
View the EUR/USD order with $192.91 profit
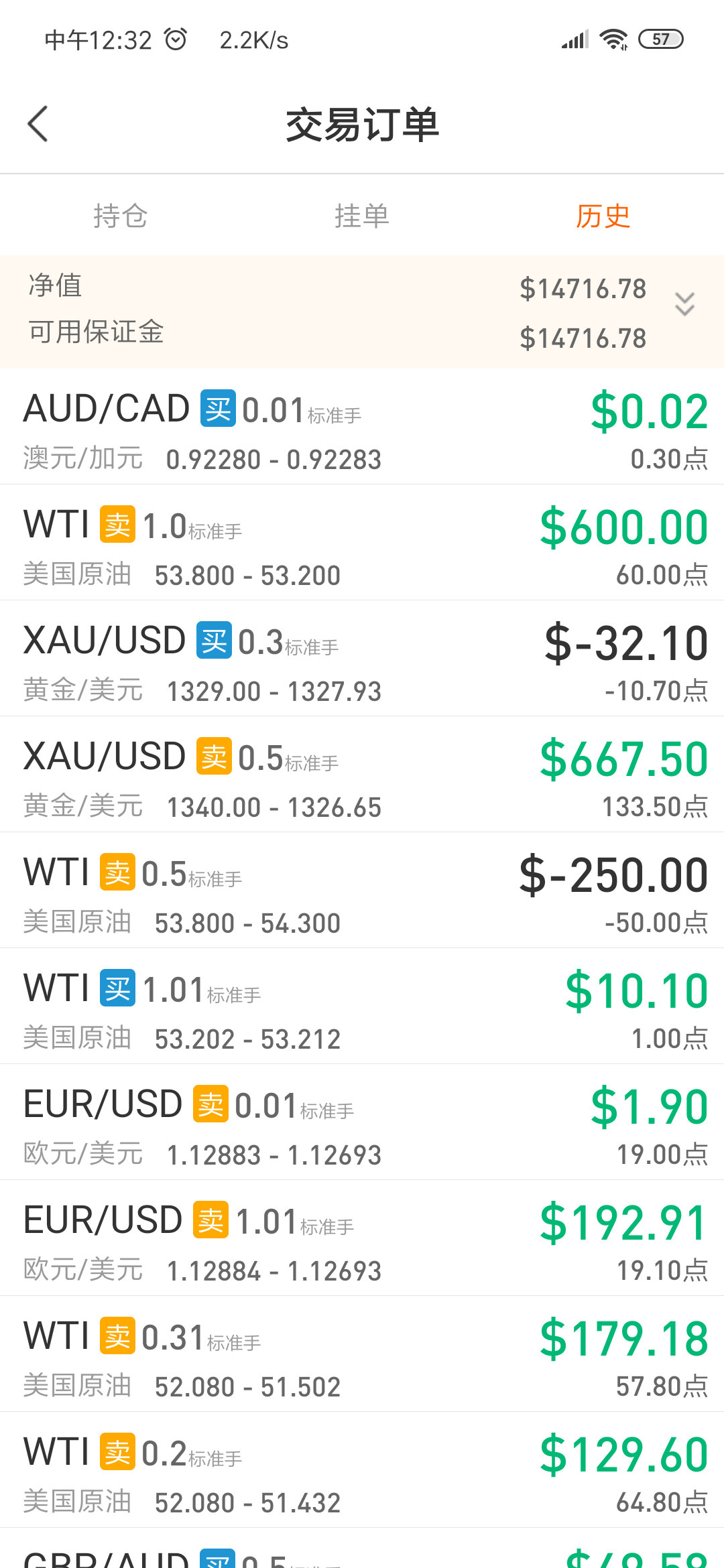click(x=362, y=1238)
